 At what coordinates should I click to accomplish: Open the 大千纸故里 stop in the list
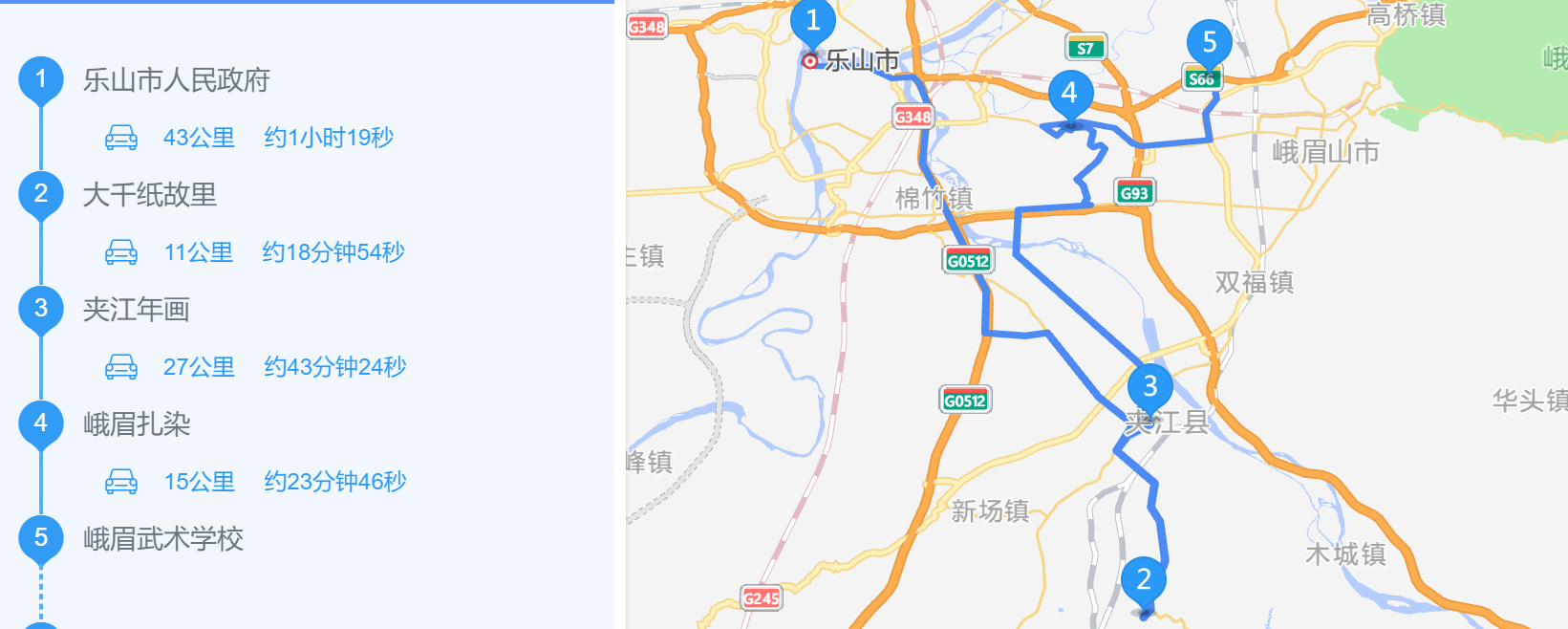click(x=149, y=195)
